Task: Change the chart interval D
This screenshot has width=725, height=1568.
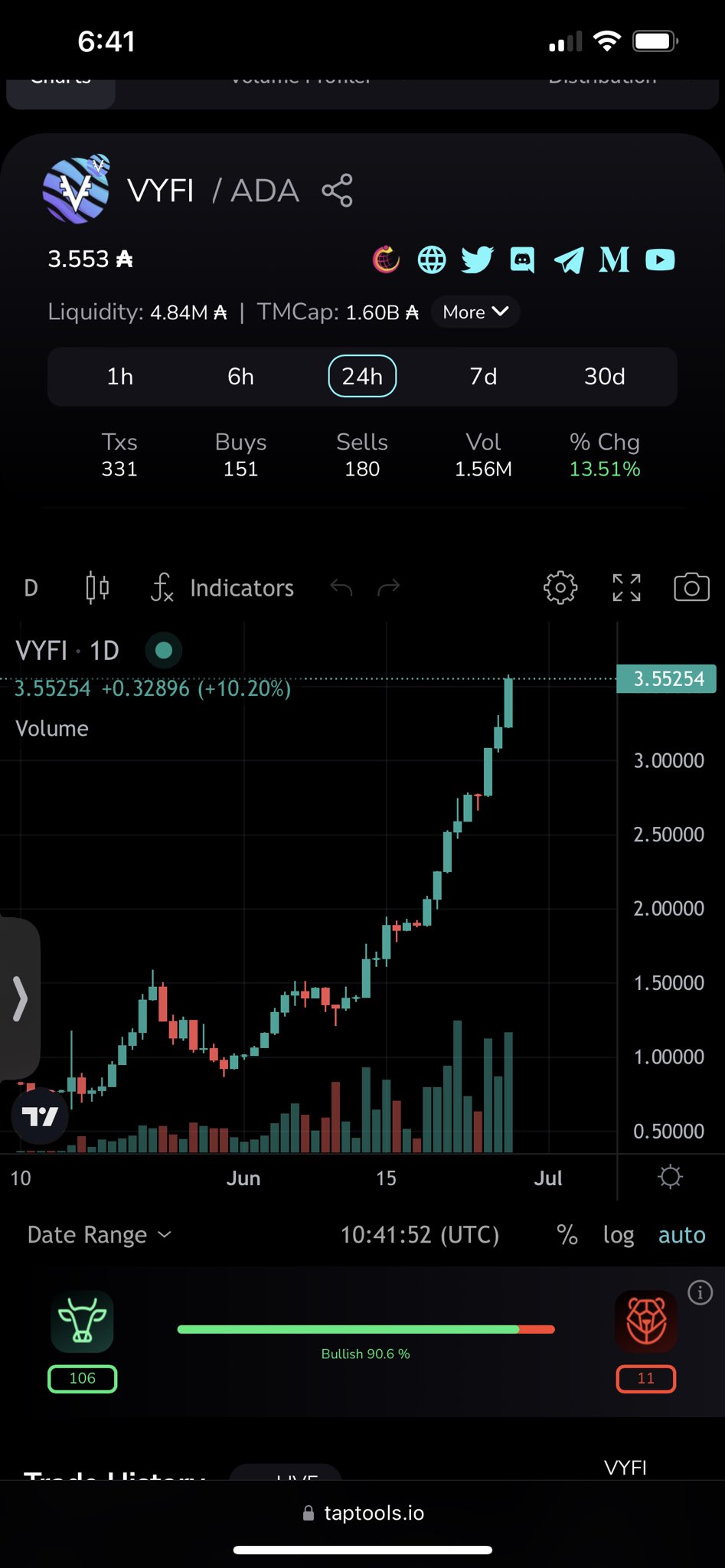Action: tap(31, 588)
